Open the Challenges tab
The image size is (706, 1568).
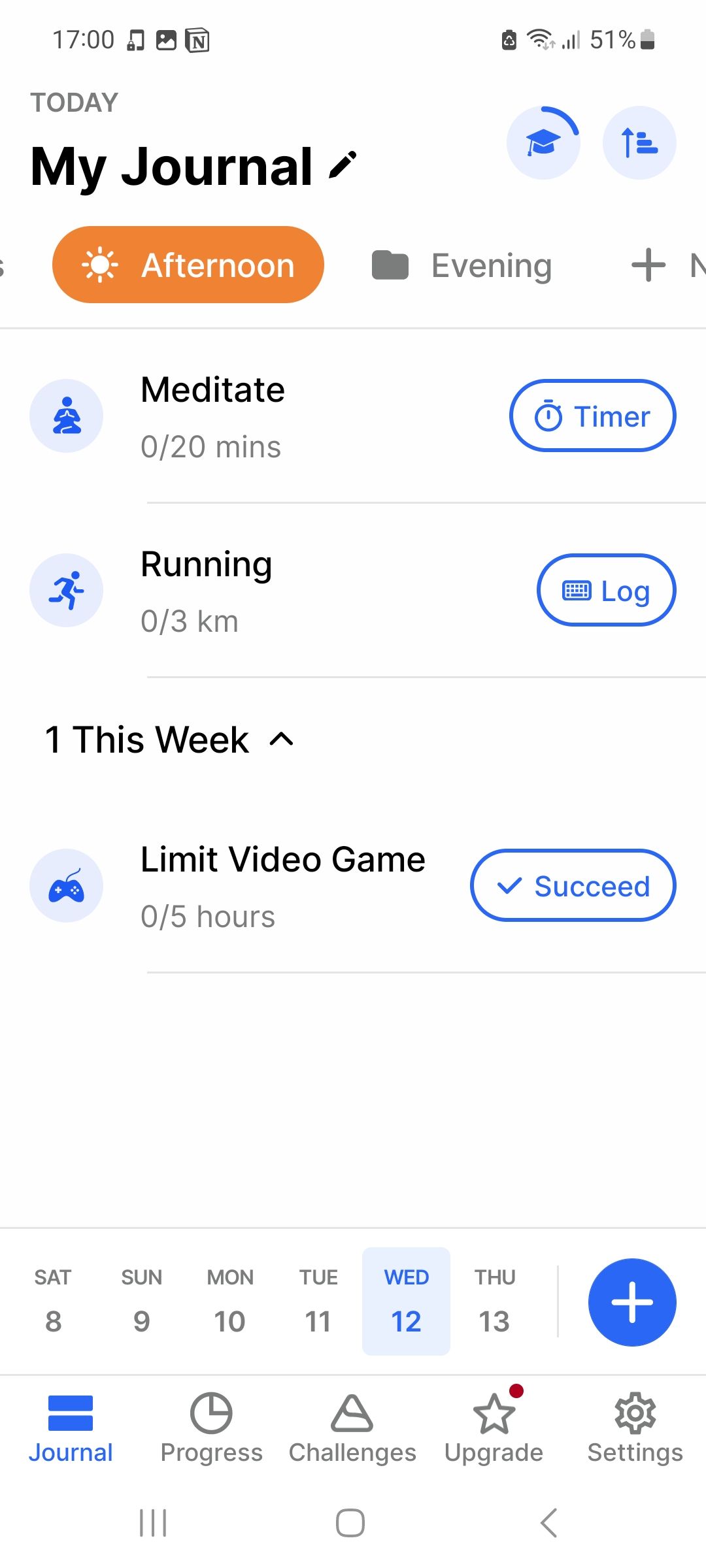click(352, 1428)
